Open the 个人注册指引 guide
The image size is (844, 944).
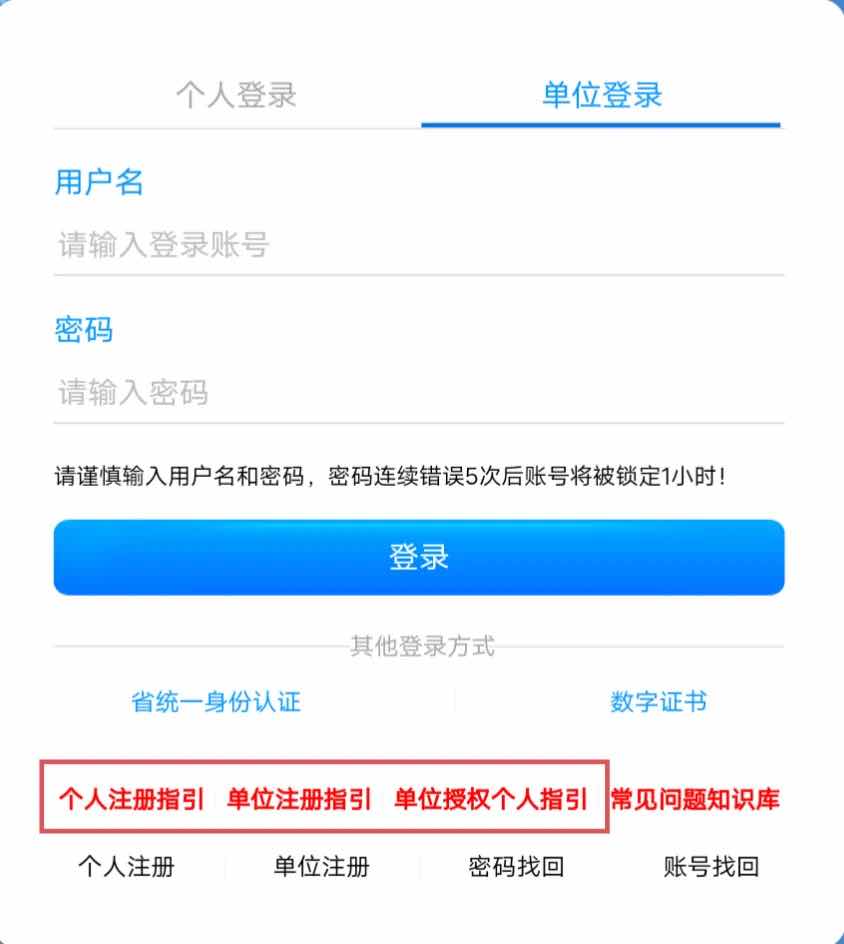tap(132, 799)
